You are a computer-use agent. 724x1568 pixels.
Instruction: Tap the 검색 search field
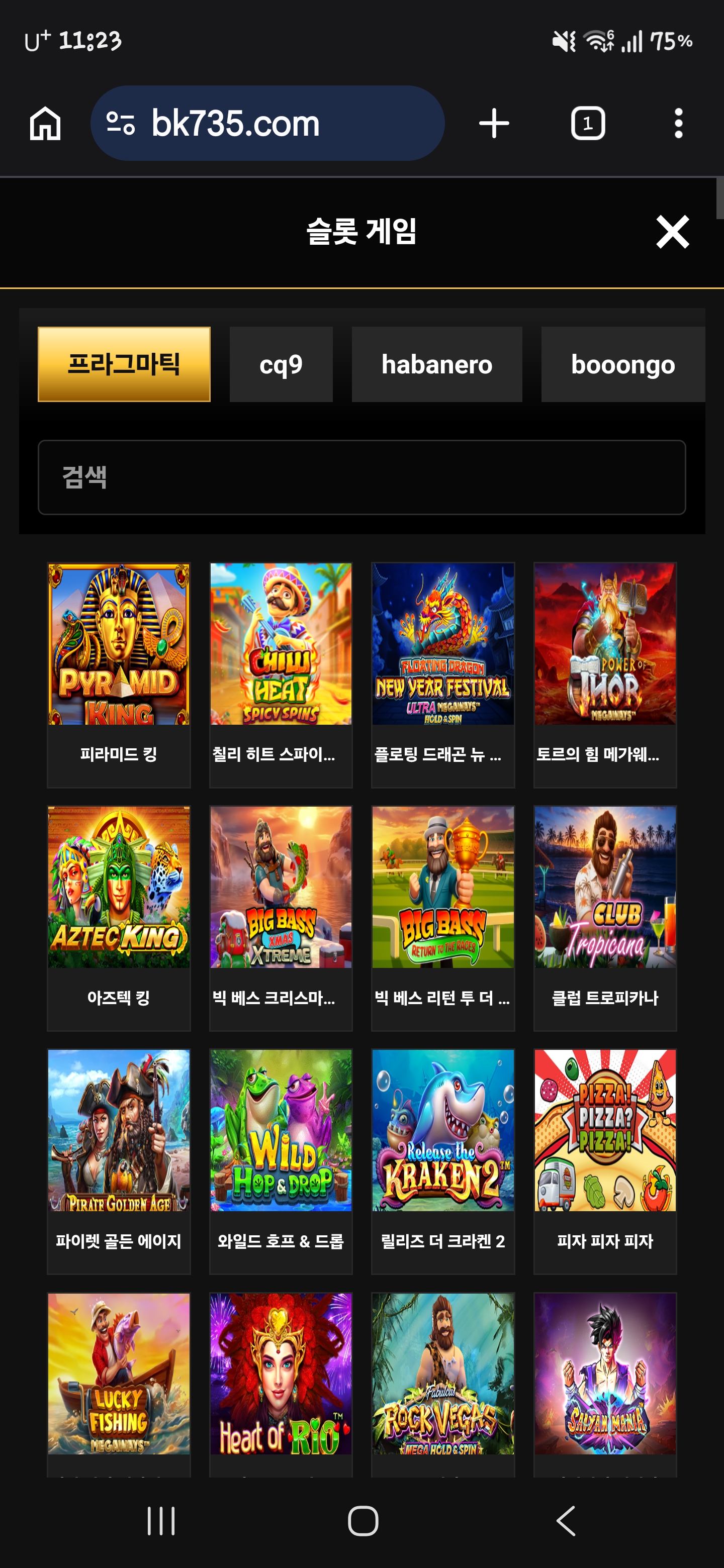[x=361, y=477]
